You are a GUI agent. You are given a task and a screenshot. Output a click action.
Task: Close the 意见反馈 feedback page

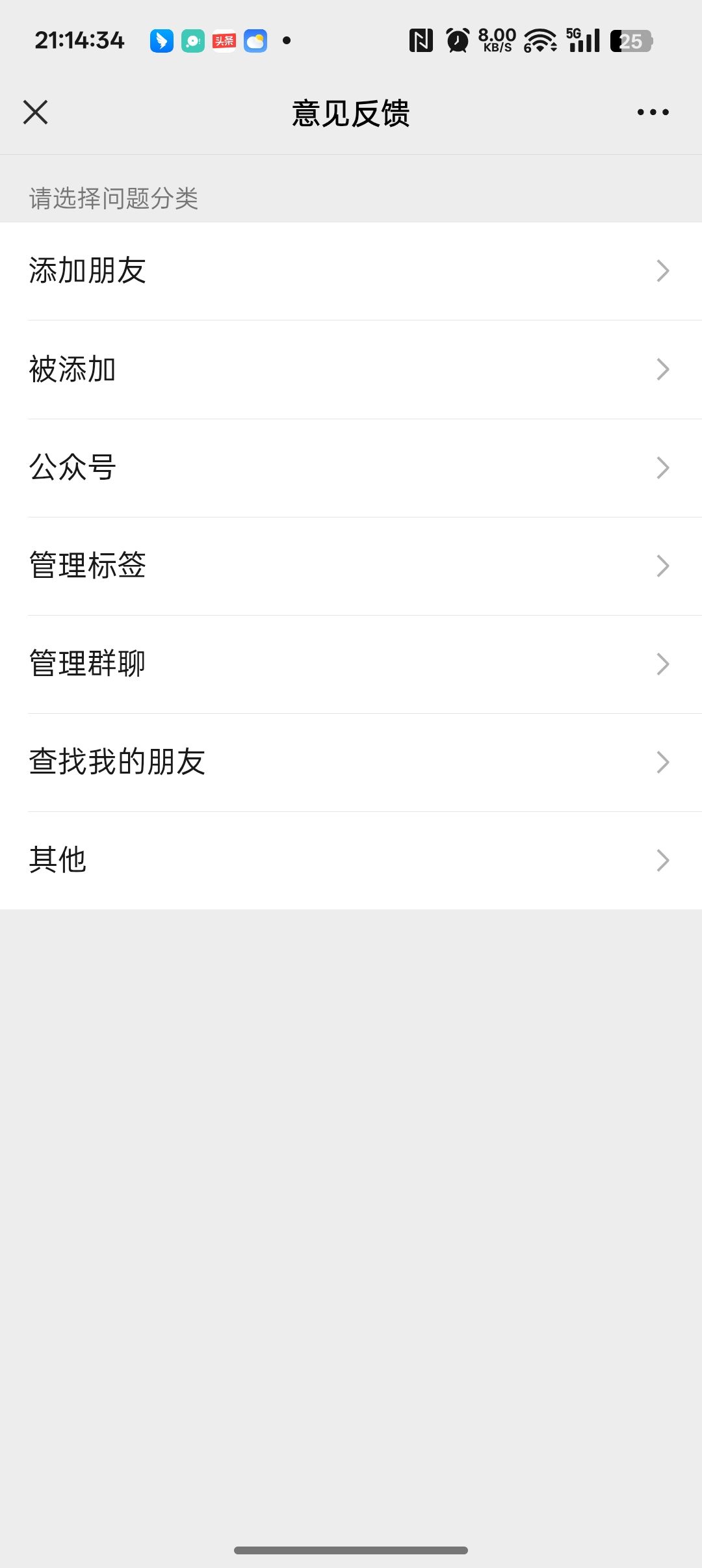point(36,112)
